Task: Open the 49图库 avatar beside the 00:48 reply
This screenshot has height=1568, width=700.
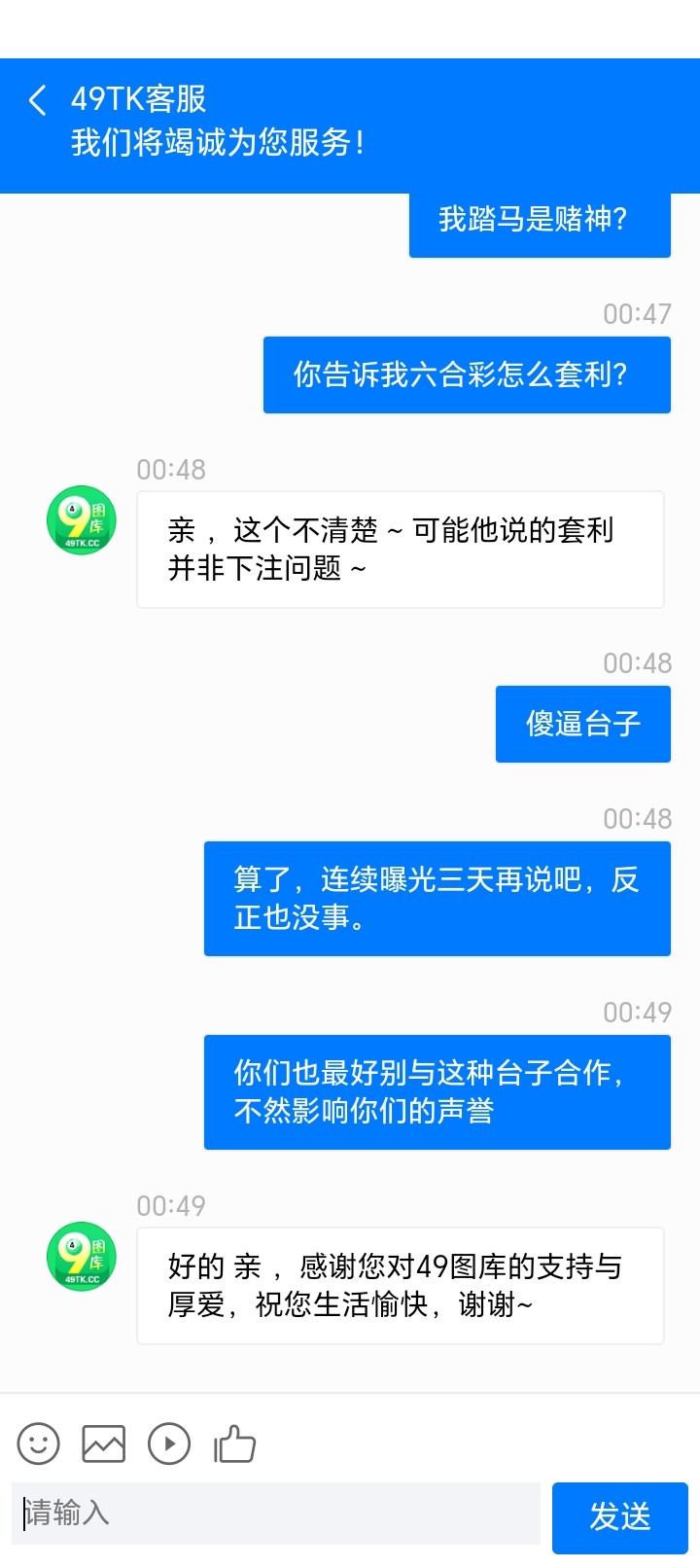Action: tap(80, 520)
